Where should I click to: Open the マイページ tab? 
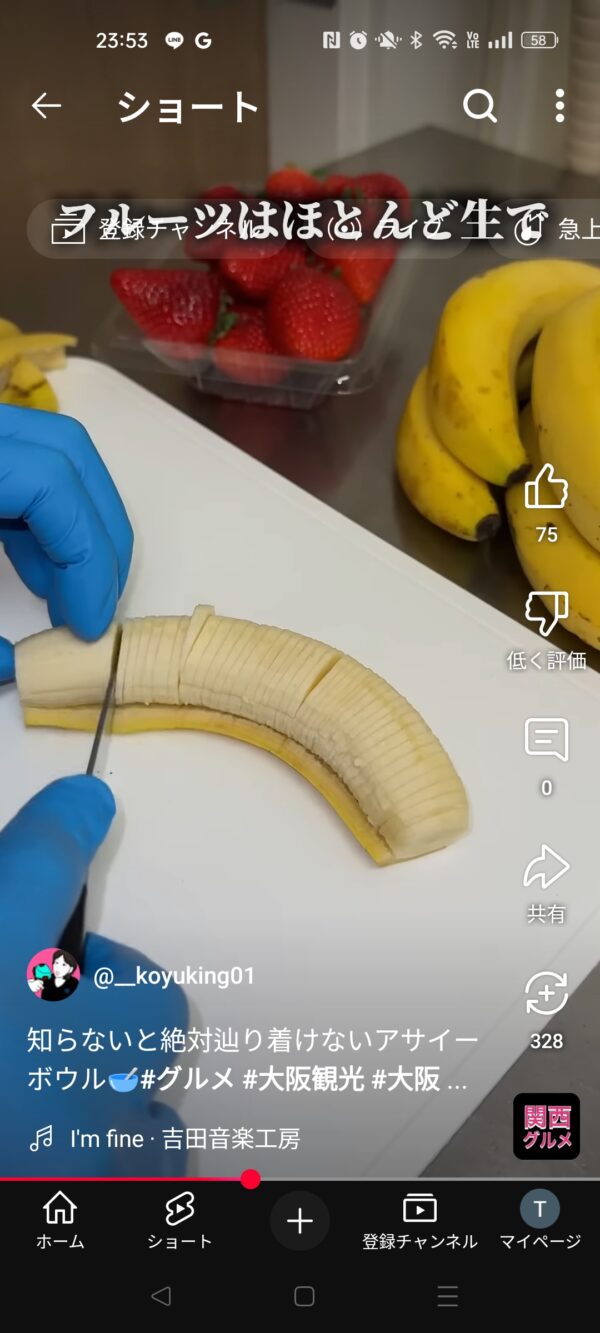(x=540, y=1220)
